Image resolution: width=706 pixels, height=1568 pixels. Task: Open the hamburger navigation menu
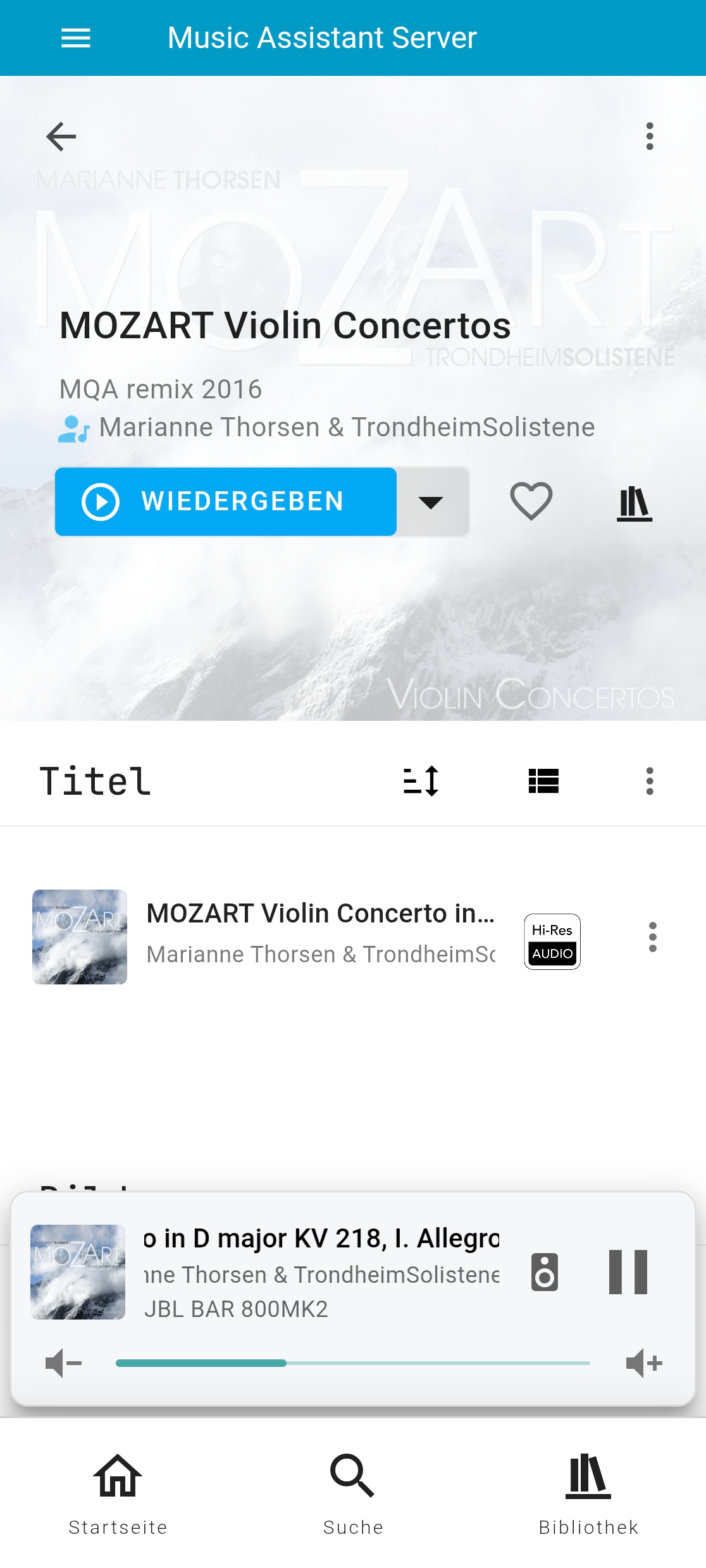coord(75,38)
